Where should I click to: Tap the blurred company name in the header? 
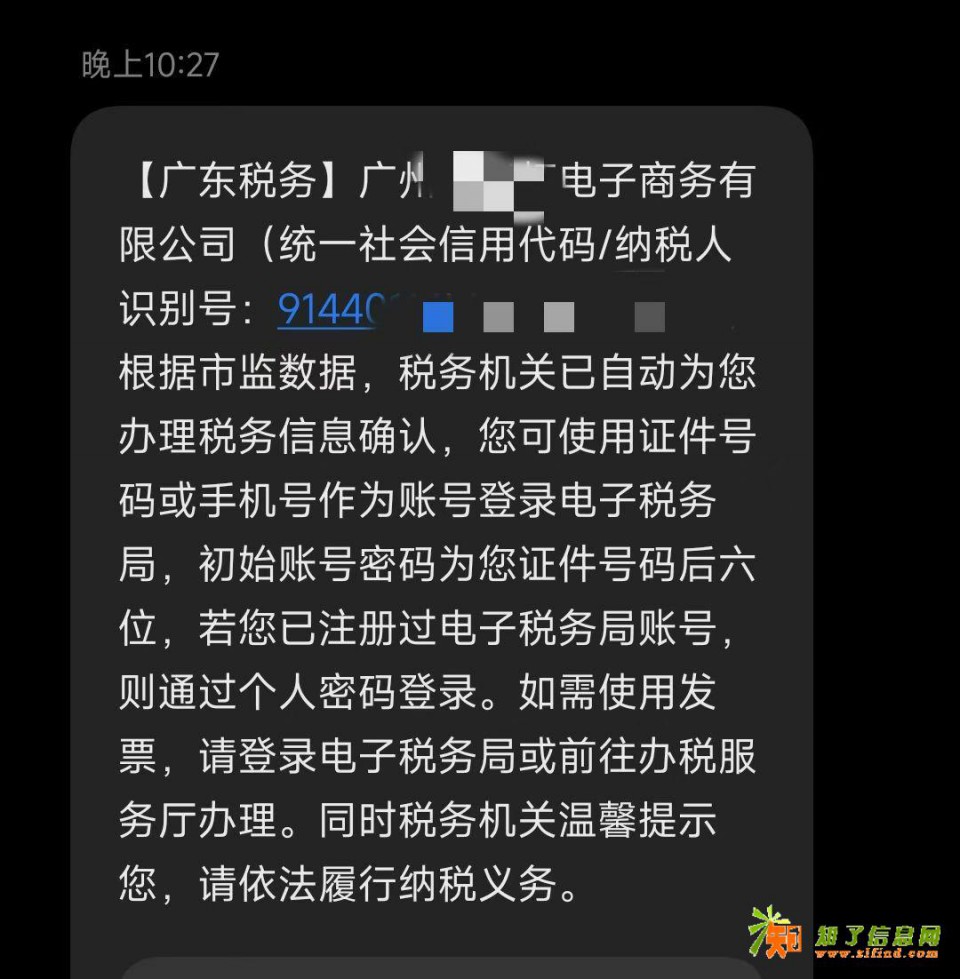[500, 185]
